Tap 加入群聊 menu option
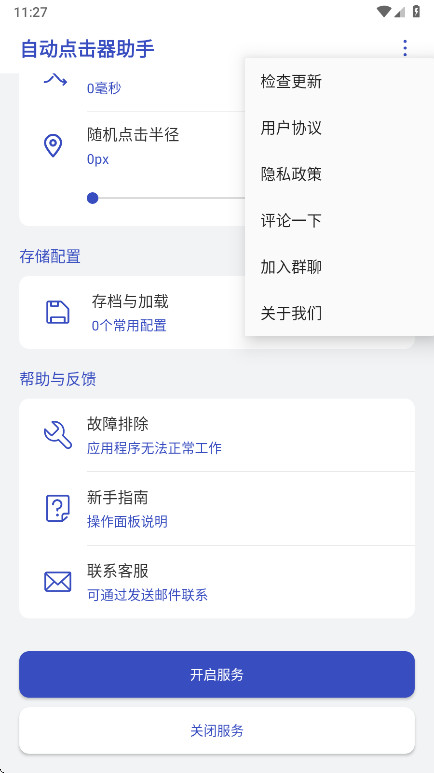This screenshot has height=773, width=434. tap(339, 267)
